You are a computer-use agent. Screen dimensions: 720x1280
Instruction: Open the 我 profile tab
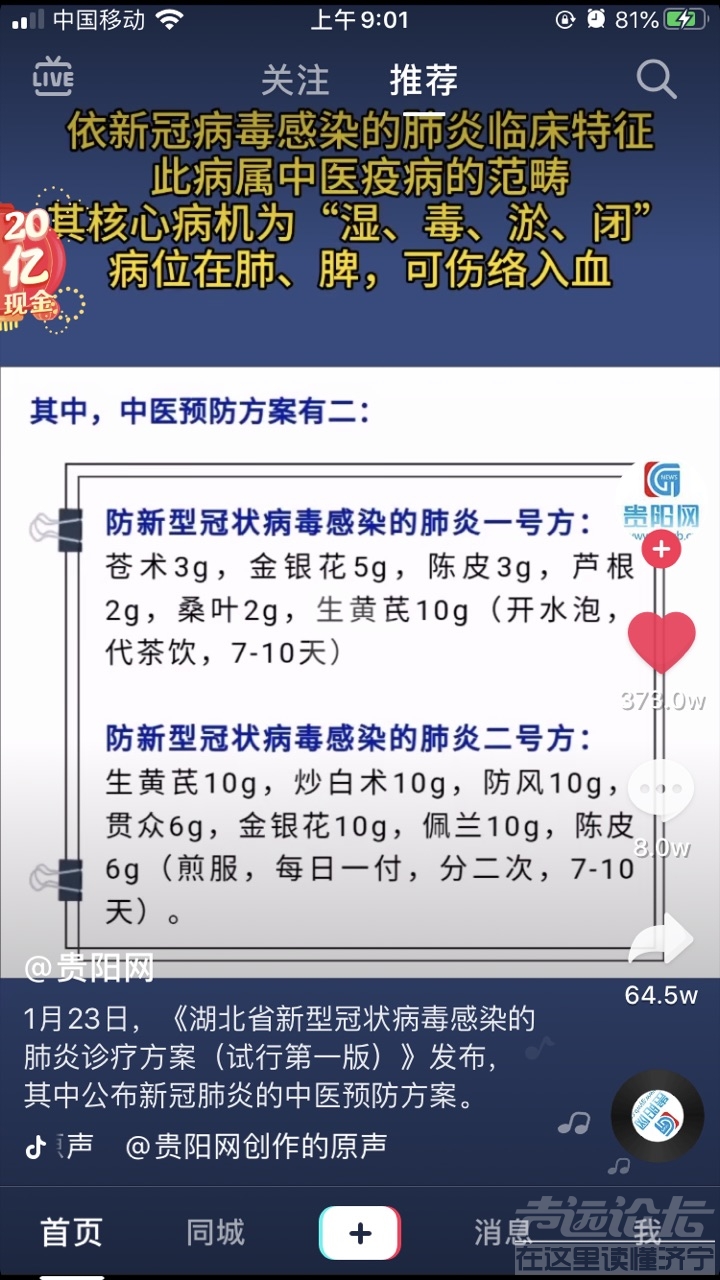pyautogui.click(x=648, y=1232)
